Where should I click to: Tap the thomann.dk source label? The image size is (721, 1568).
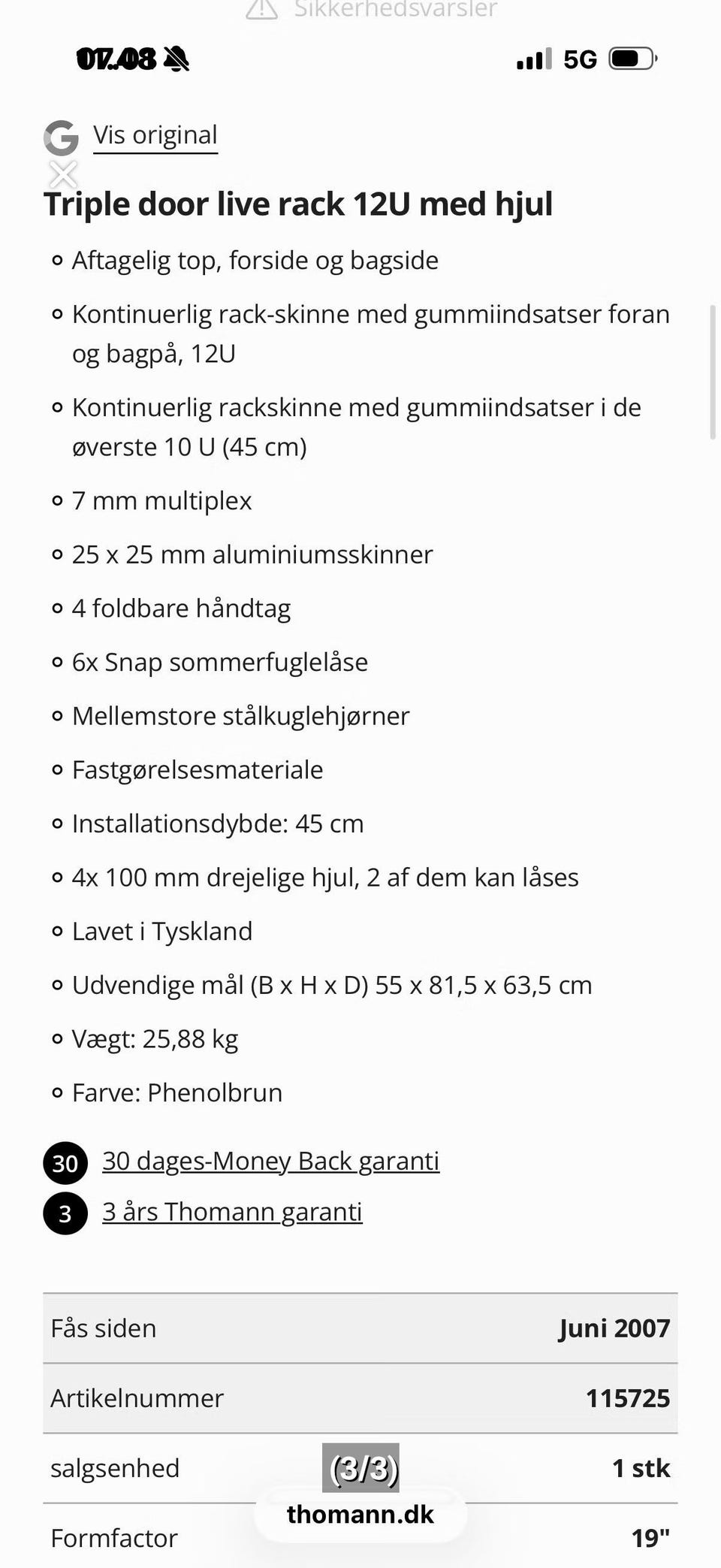point(360,1515)
